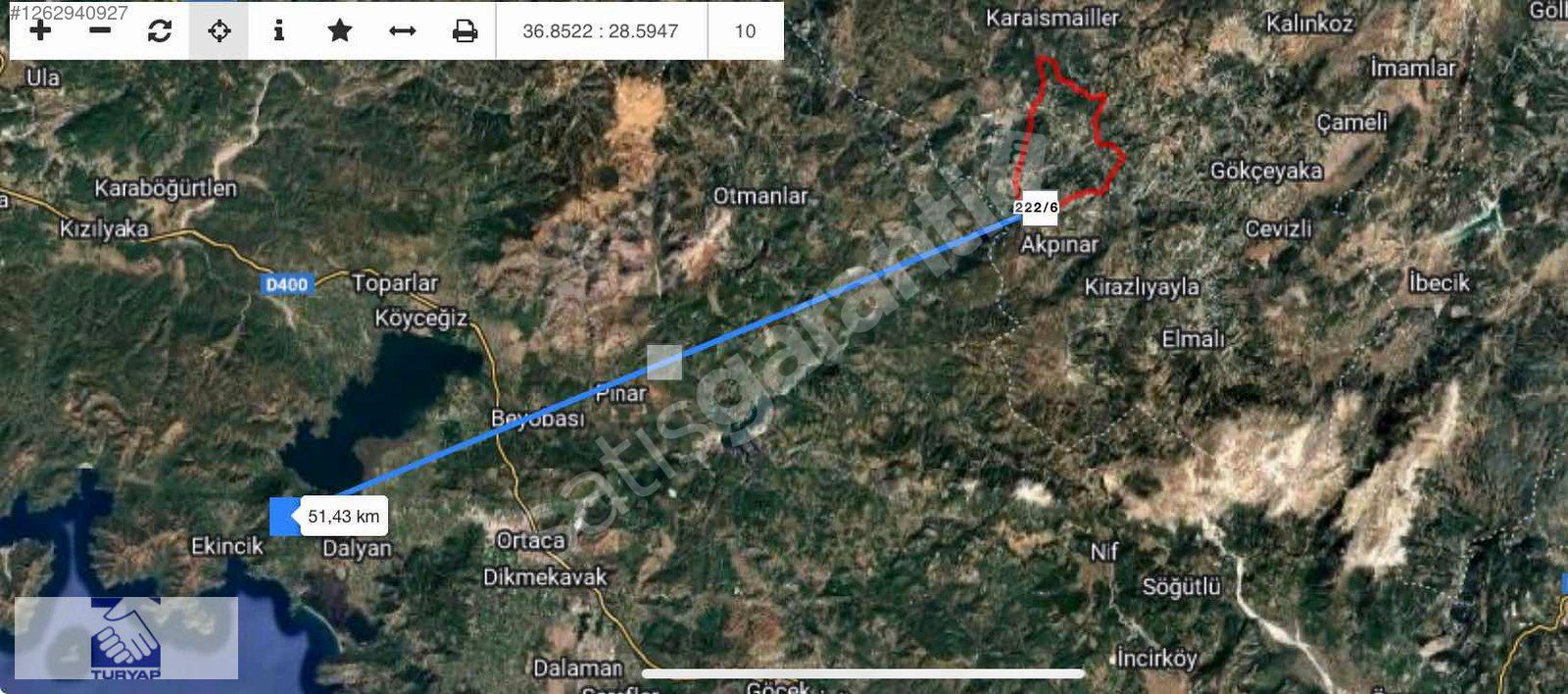Open parcel 222/6 marker
The image size is (1568, 694).
tap(1036, 208)
